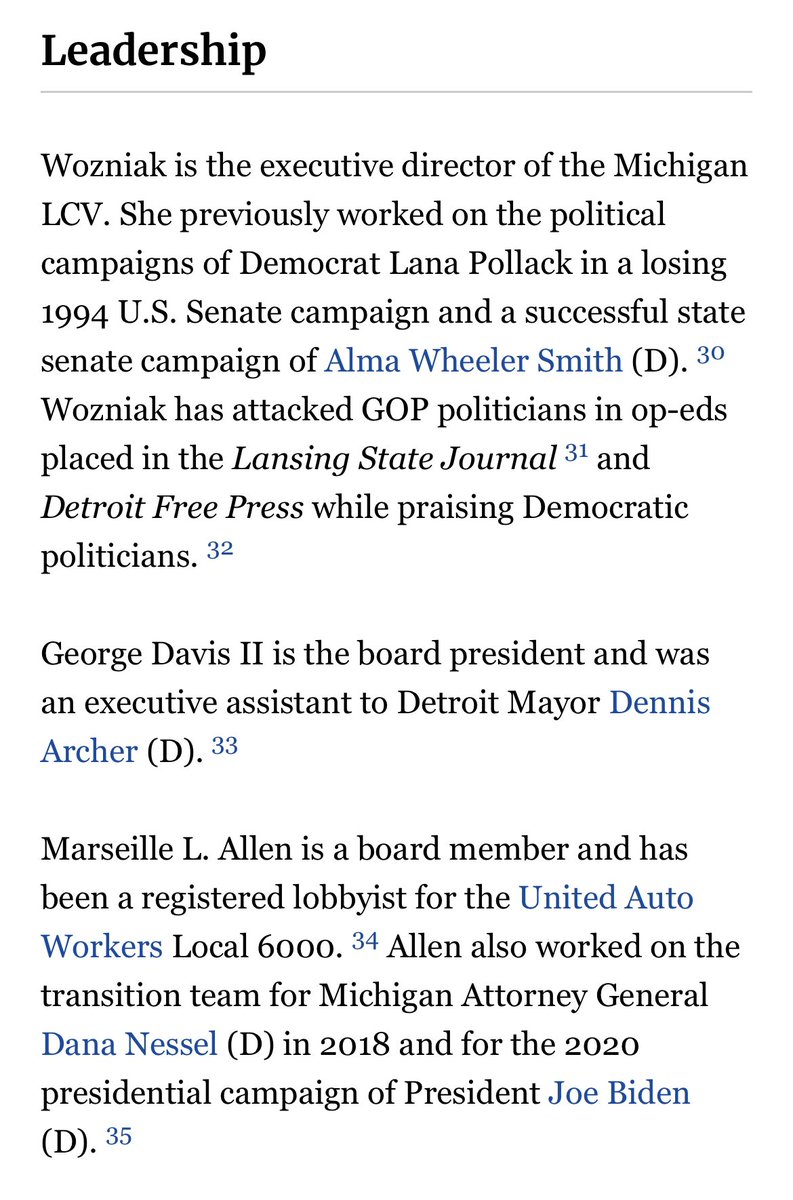Open the United Auto Workers link

605,898
